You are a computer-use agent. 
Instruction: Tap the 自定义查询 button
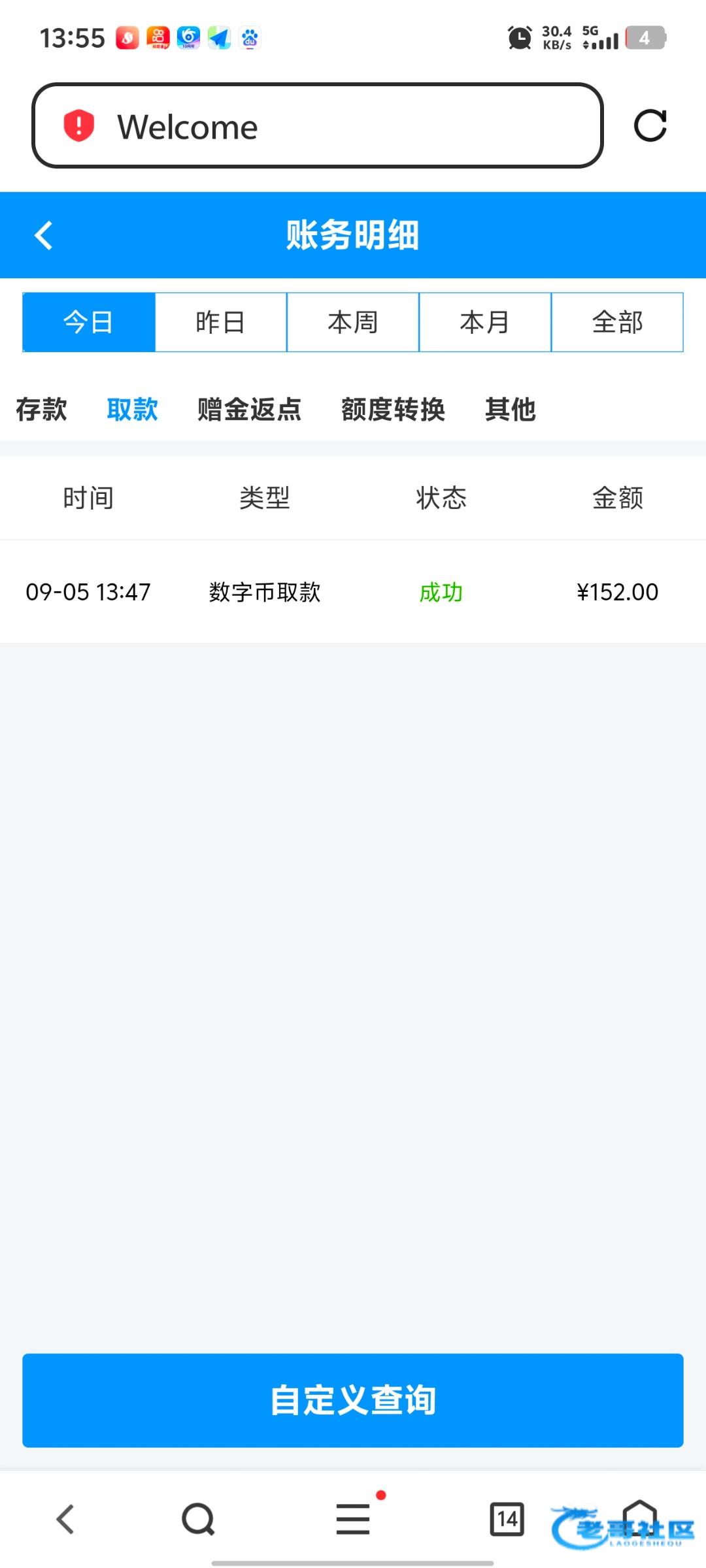click(x=353, y=1400)
